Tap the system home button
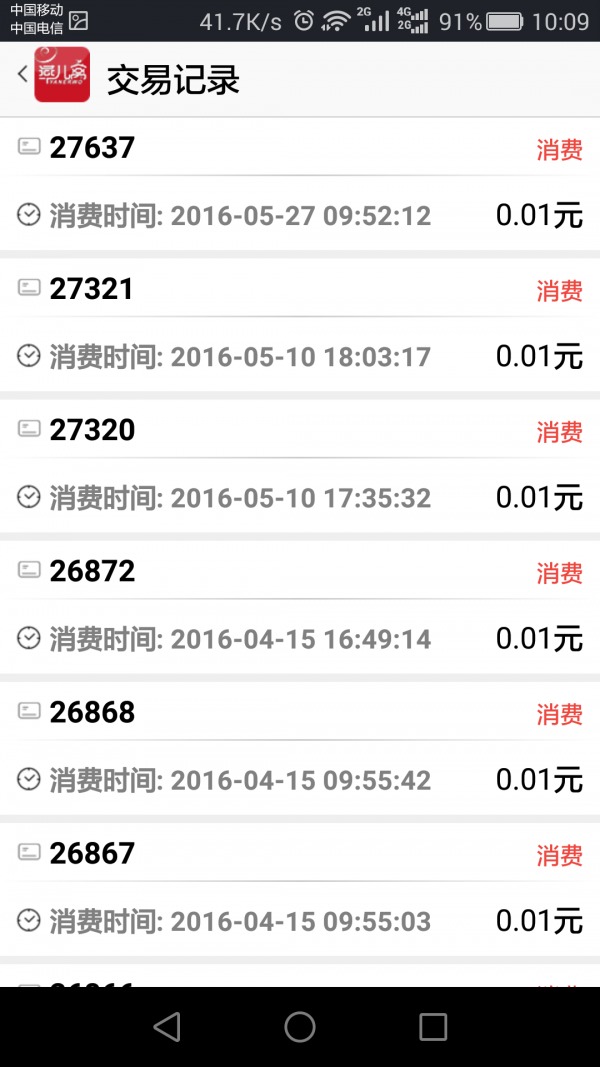The height and width of the screenshot is (1067, 600). pyautogui.click(x=300, y=1026)
